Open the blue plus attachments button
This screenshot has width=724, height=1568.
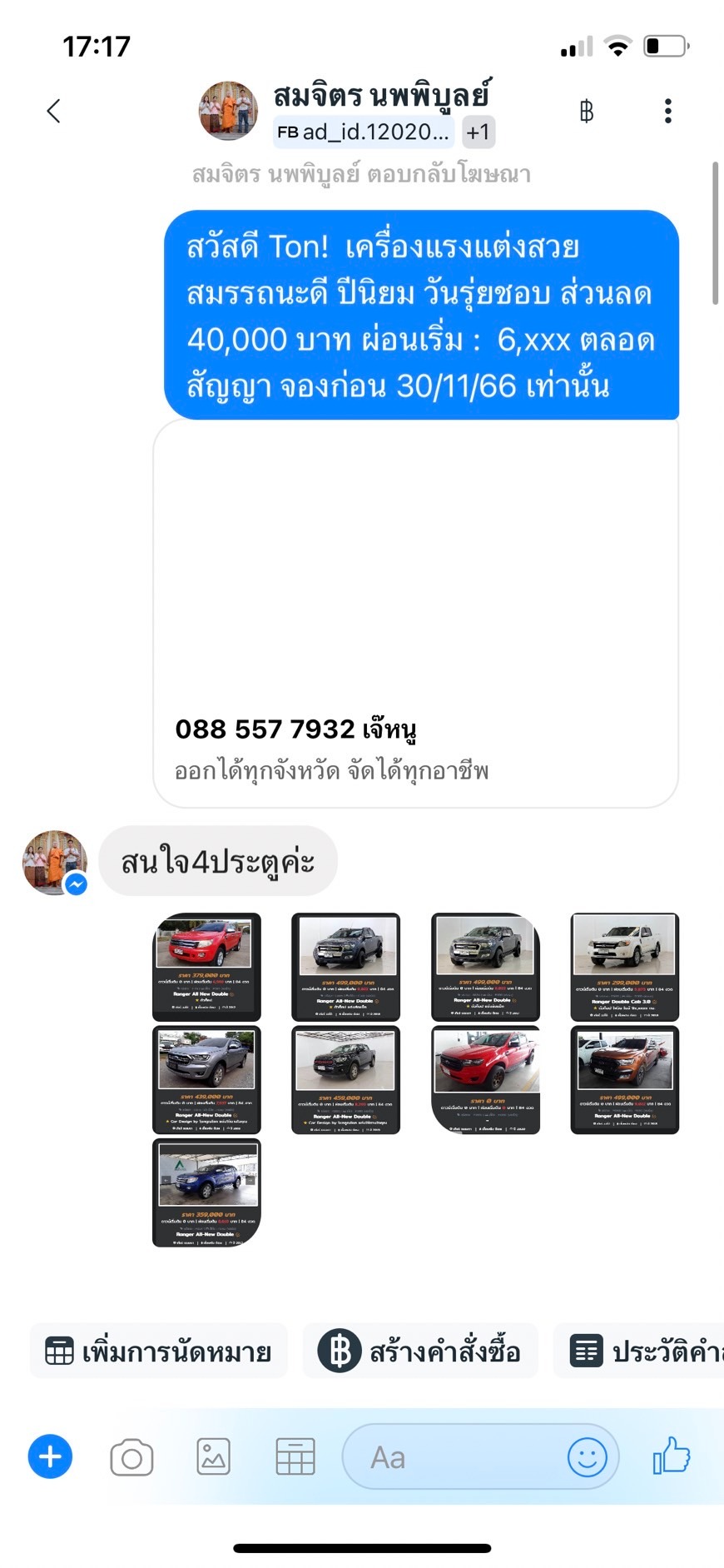pos(50,1456)
